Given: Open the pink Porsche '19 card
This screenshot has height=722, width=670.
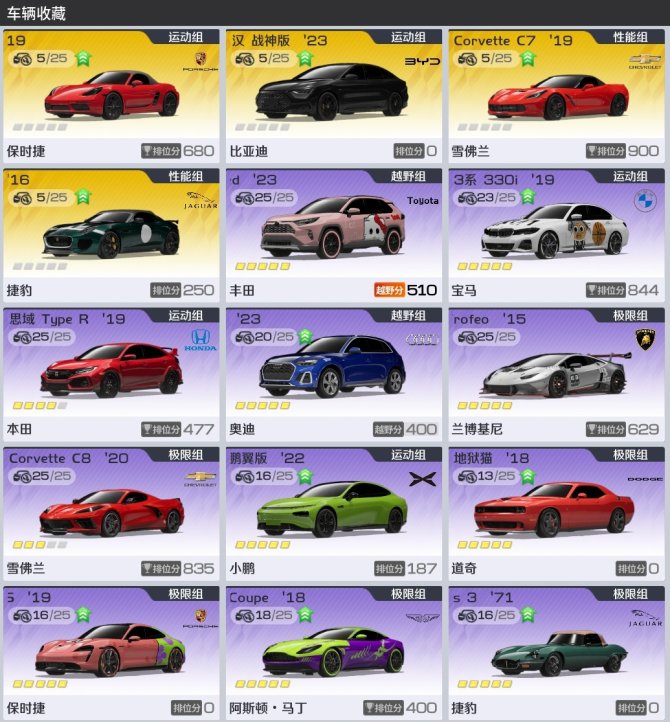Looking at the screenshot, I should click(x=111, y=652).
